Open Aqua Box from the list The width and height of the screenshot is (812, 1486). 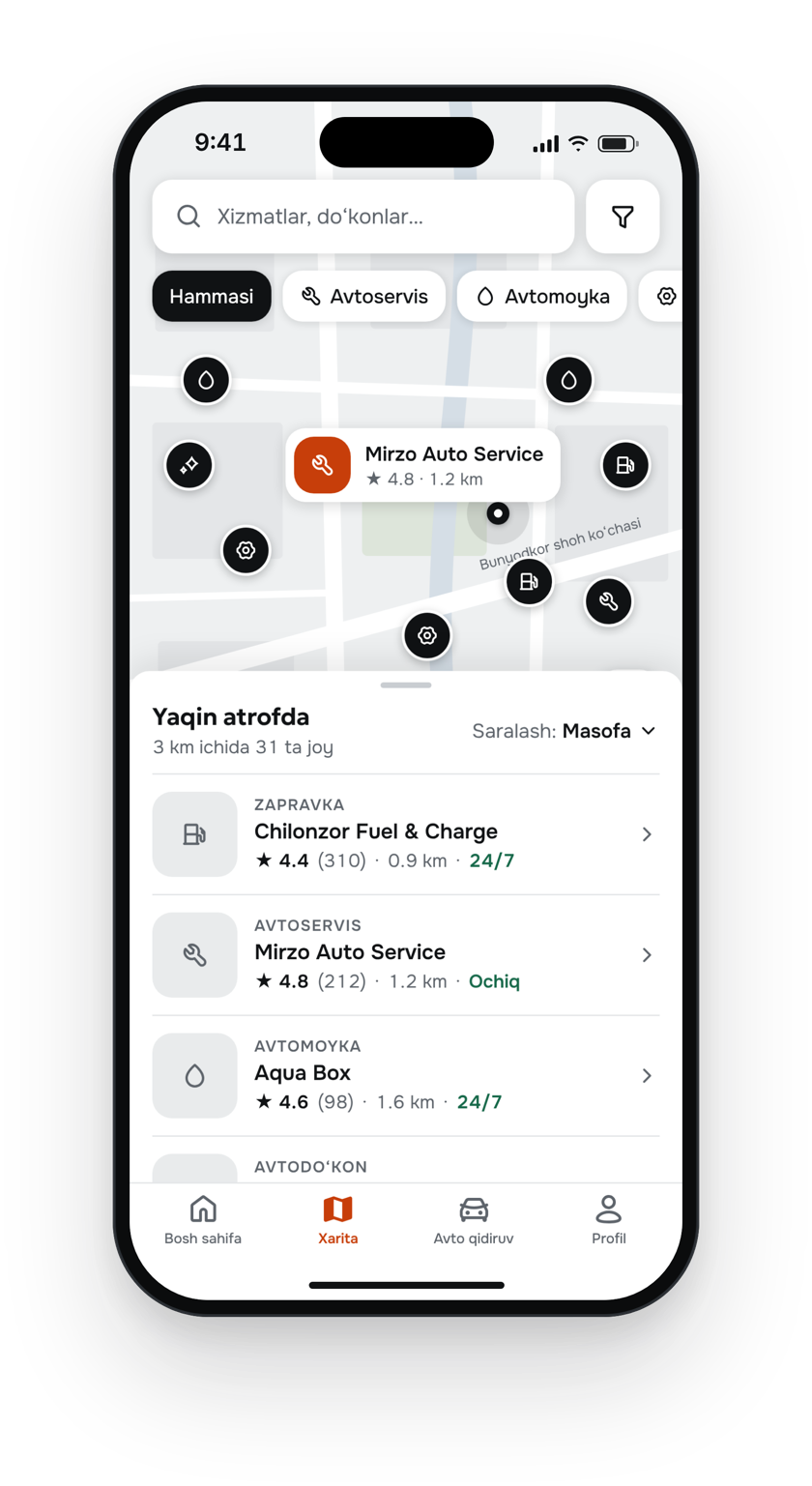406,1076
